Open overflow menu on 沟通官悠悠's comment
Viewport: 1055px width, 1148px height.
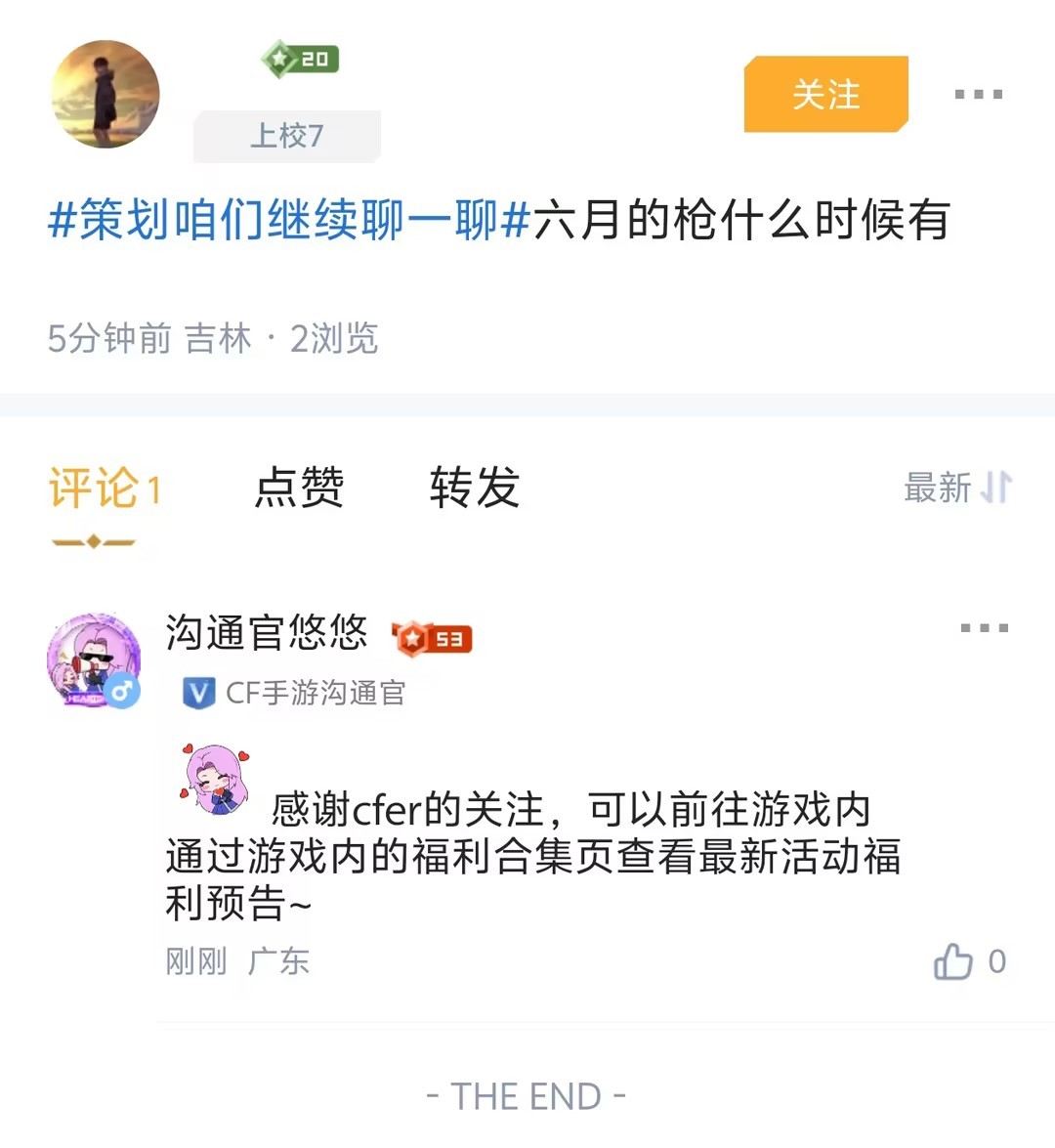984,628
